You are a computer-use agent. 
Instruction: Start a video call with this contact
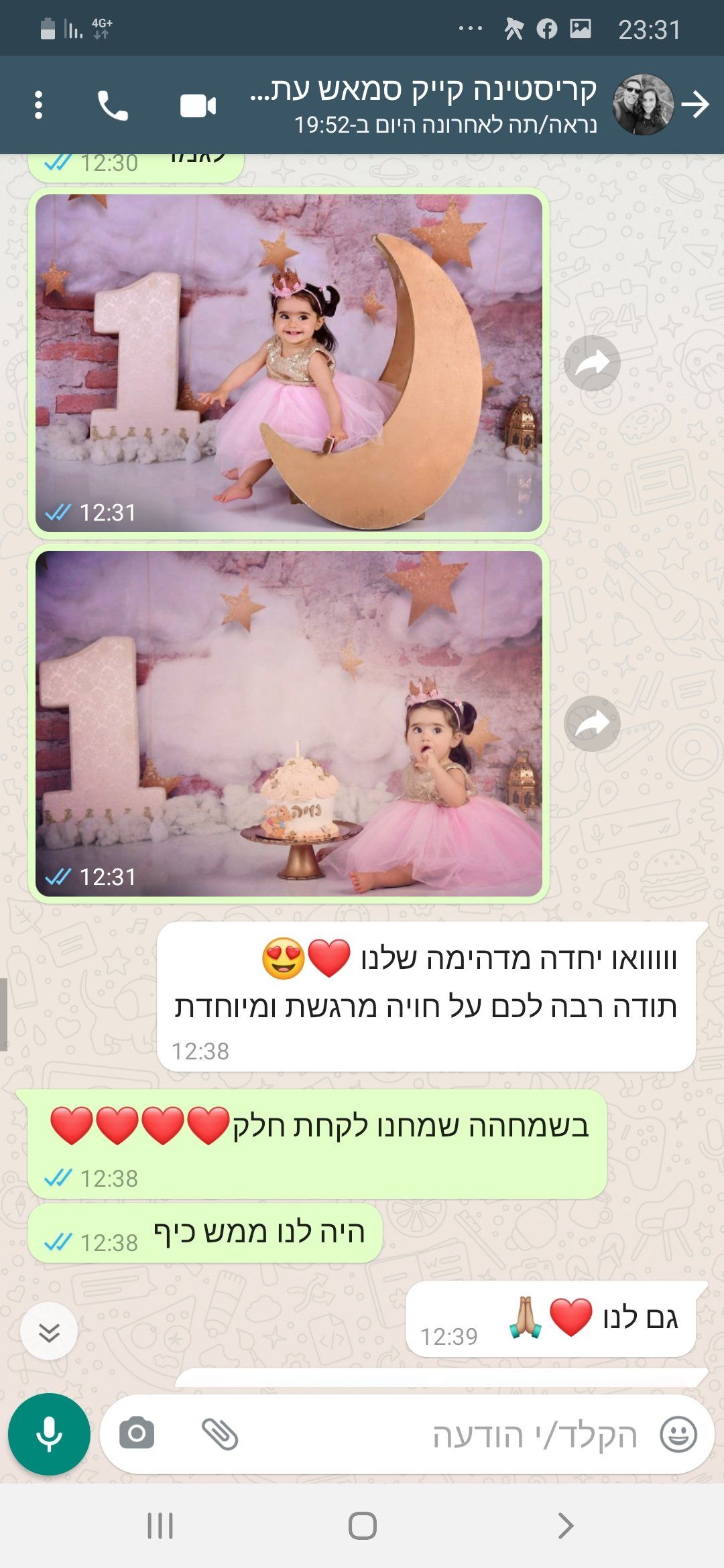(198, 106)
